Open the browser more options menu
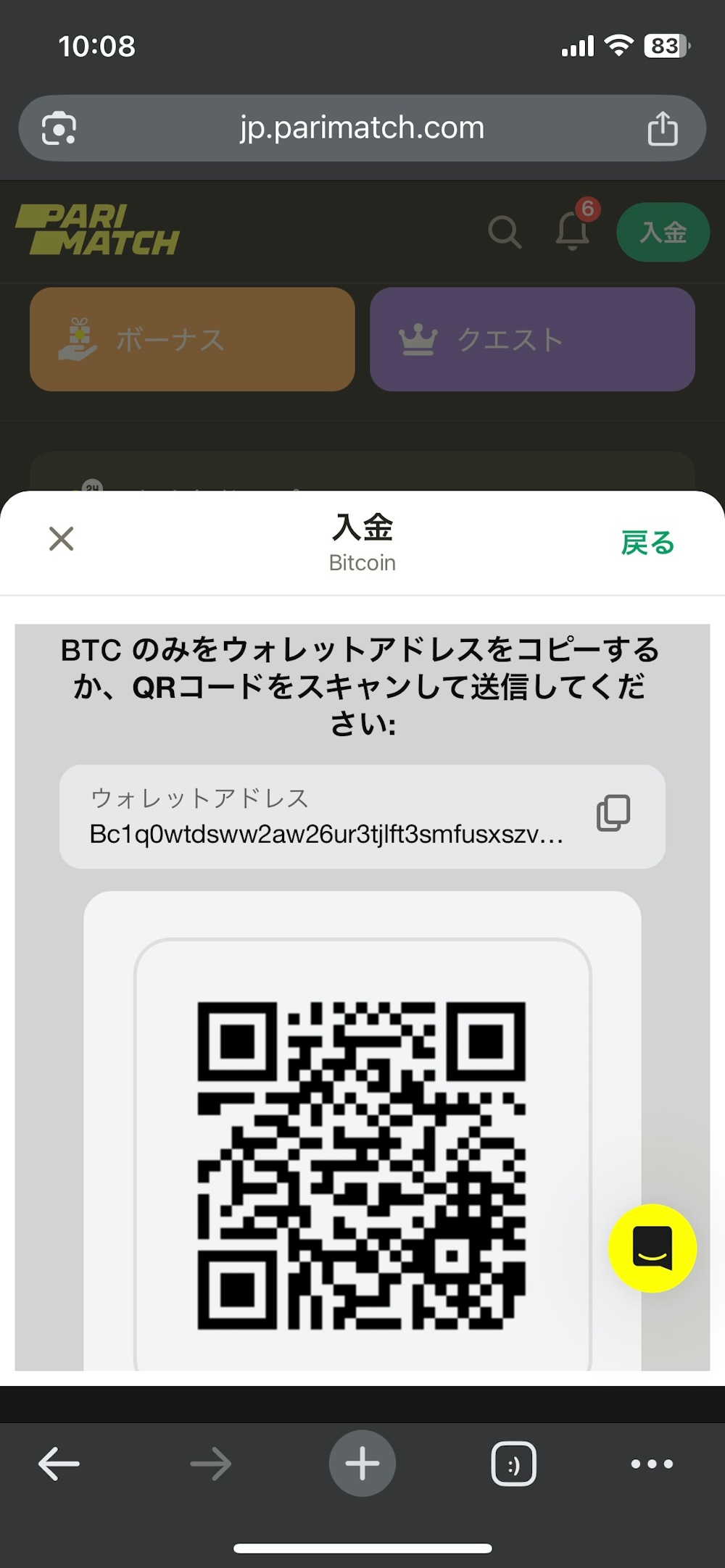 tap(650, 1462)
